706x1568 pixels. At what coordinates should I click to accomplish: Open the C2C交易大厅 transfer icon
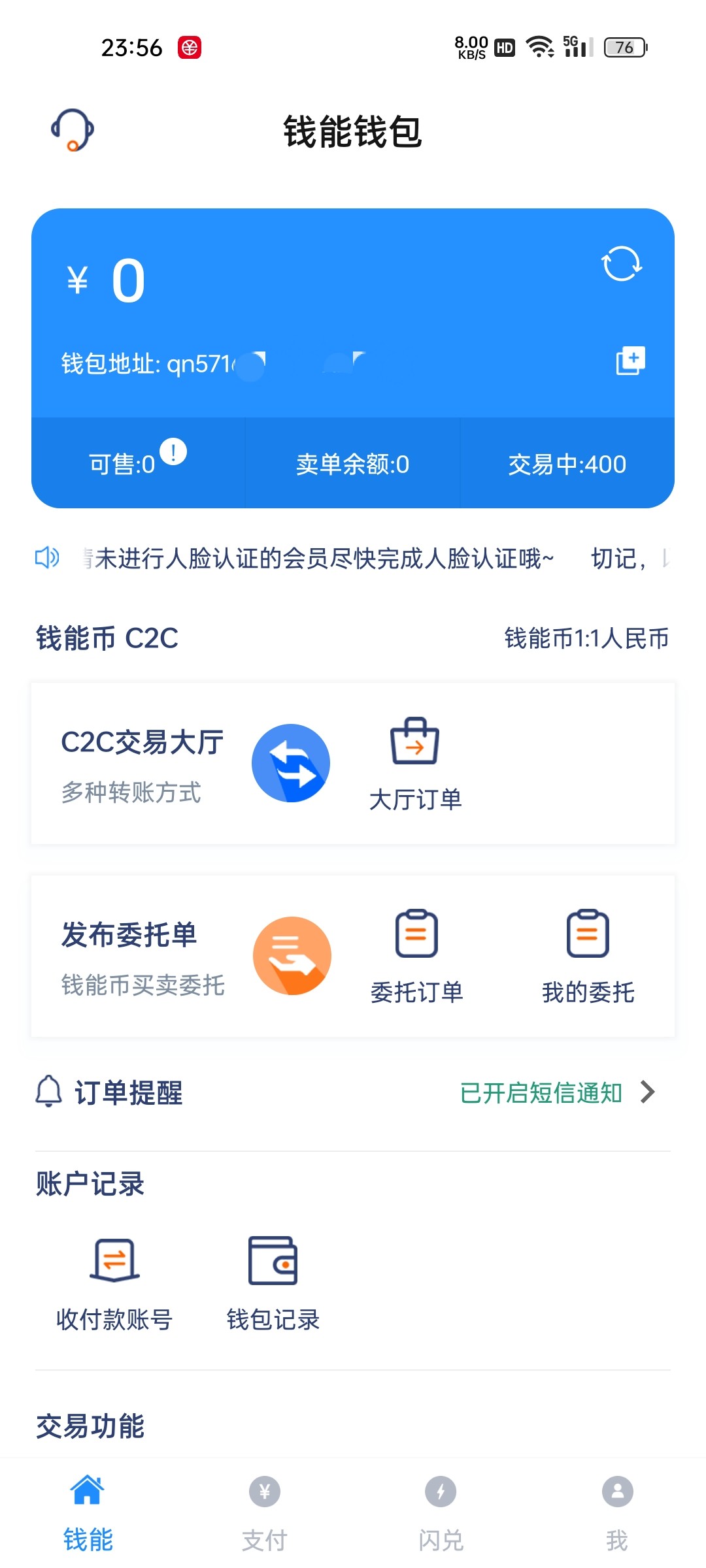pos(291,762)
